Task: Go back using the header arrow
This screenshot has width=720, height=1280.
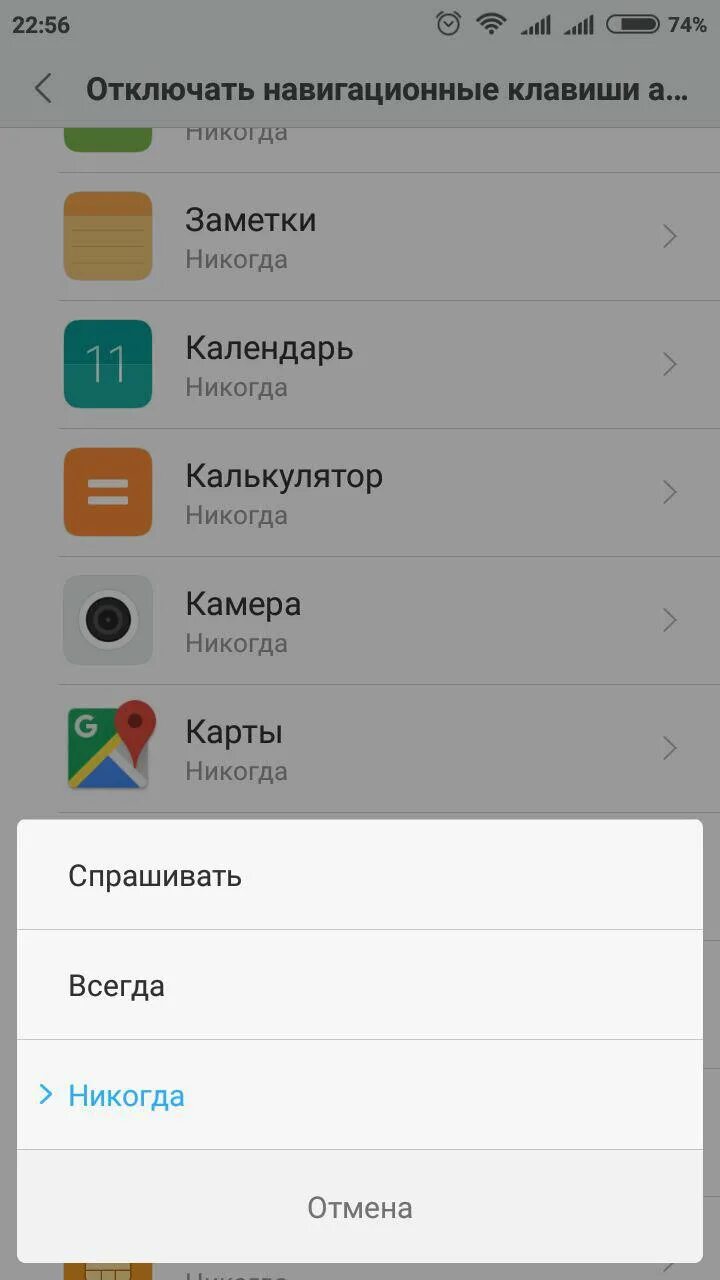Action: (42, 88)
